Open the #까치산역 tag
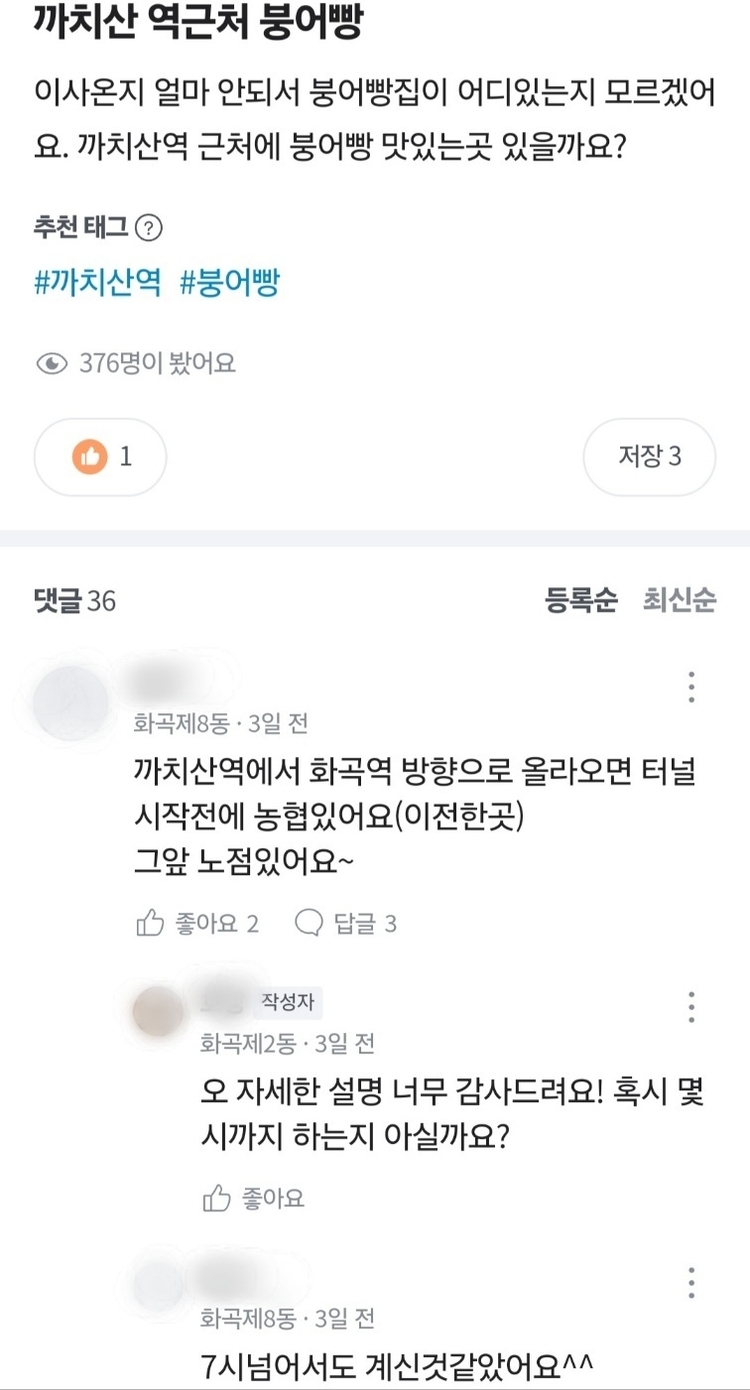The height and width of the screenshot is (1390, 750). [98, 283]
